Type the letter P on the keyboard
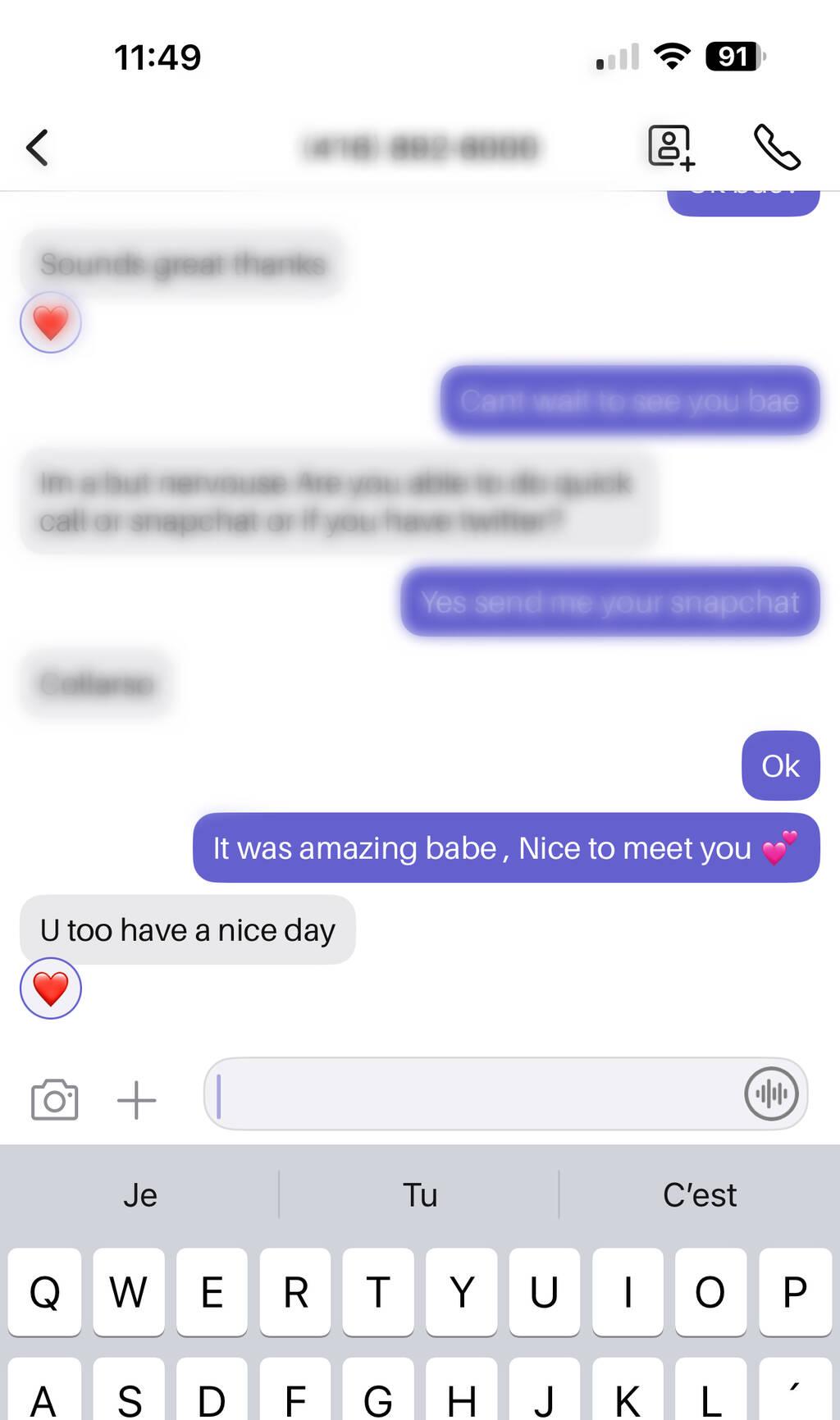The height and width of the screenshot is (1420, 840). (x=795, y=1292)
